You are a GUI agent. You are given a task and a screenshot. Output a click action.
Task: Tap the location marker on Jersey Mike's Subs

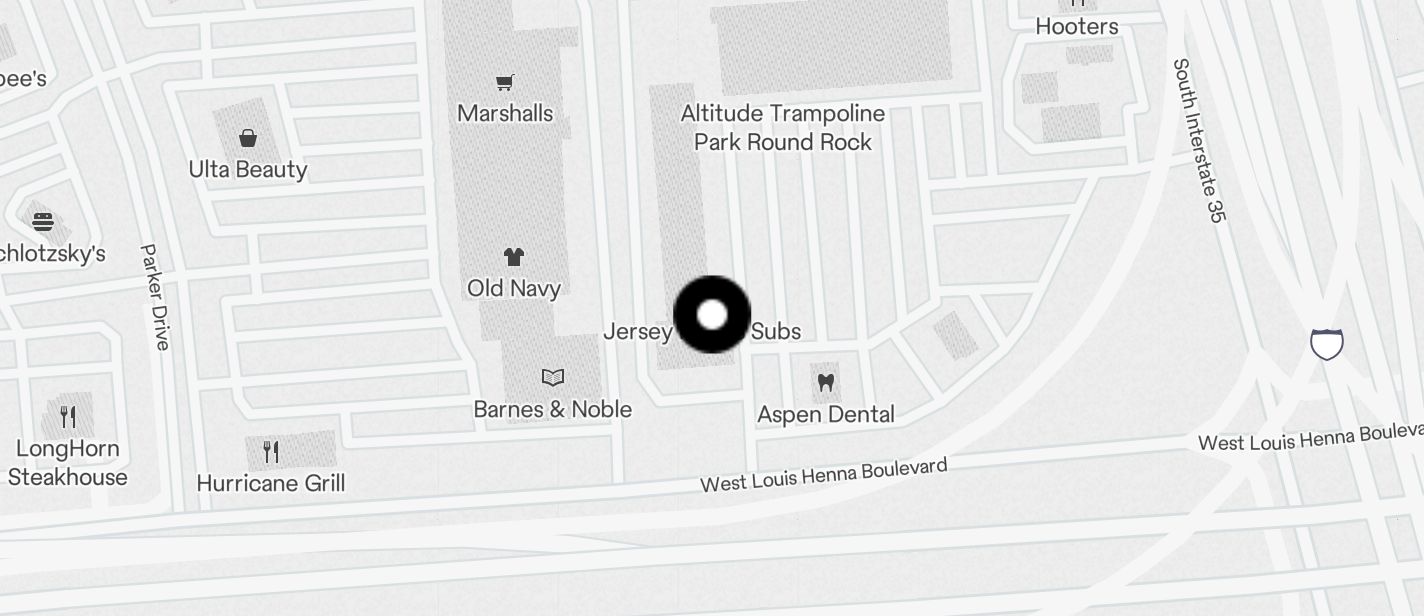(x=712, y=315)
